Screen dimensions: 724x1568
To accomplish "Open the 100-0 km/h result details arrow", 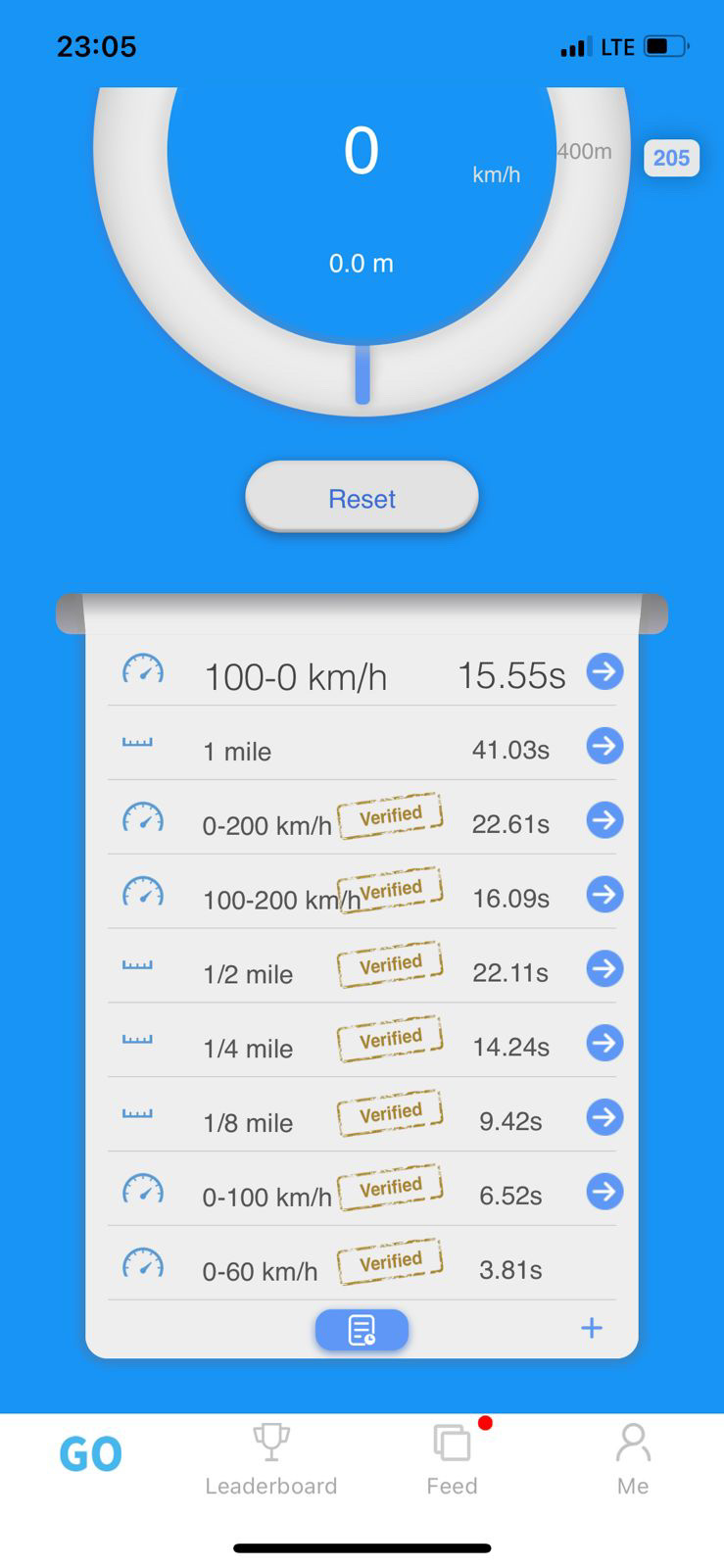I will click(604, 671).
